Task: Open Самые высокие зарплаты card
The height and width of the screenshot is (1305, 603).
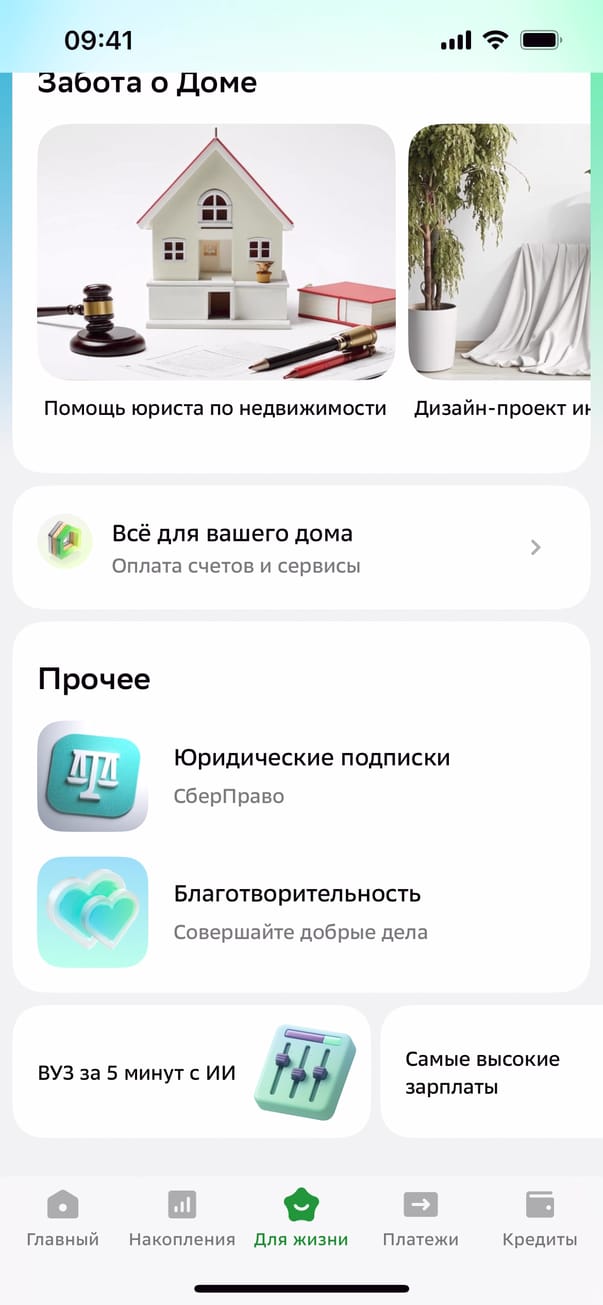Action: pos(490,1072)
